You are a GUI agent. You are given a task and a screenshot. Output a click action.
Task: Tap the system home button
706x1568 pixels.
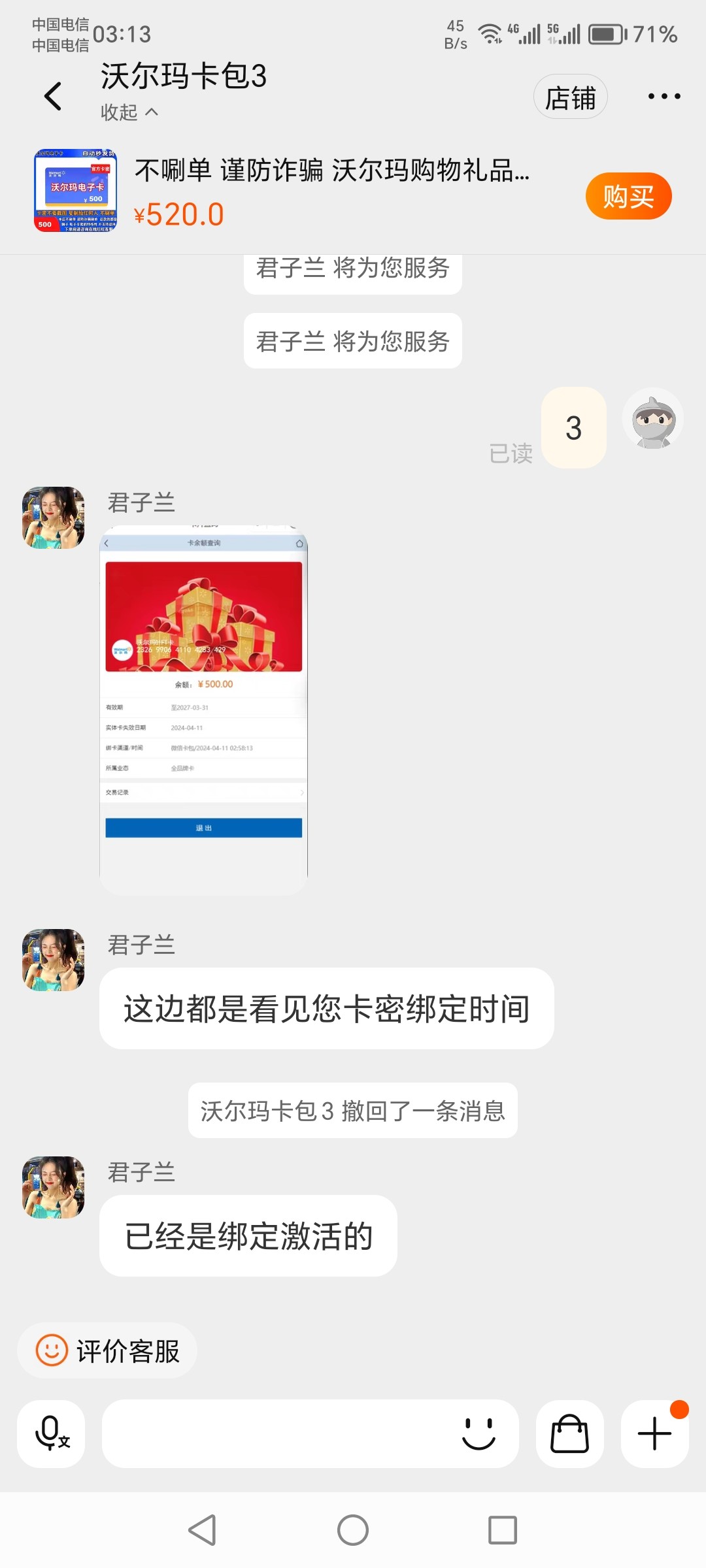click(353, 1530)
